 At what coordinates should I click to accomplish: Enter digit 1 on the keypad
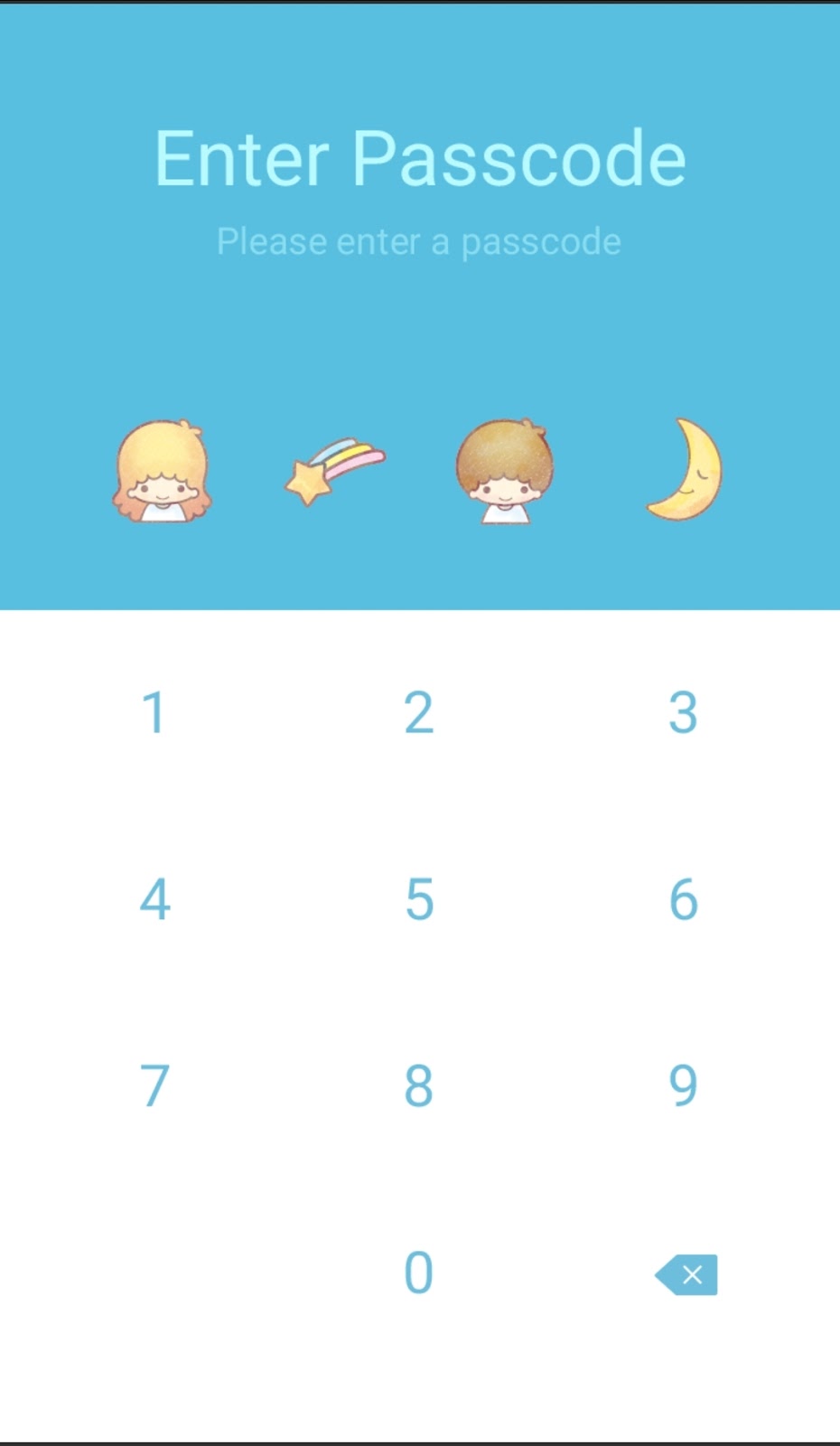click(x=154, y=713)
